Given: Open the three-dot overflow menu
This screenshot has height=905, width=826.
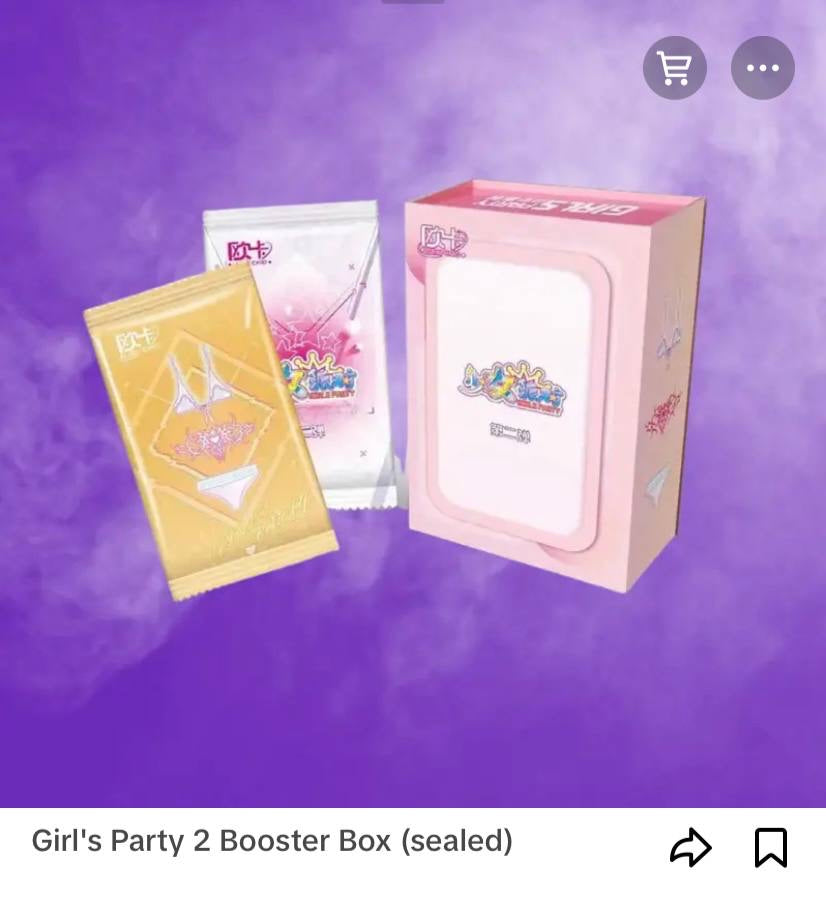Looking at the screenshot, I should [x=762, y=68].
